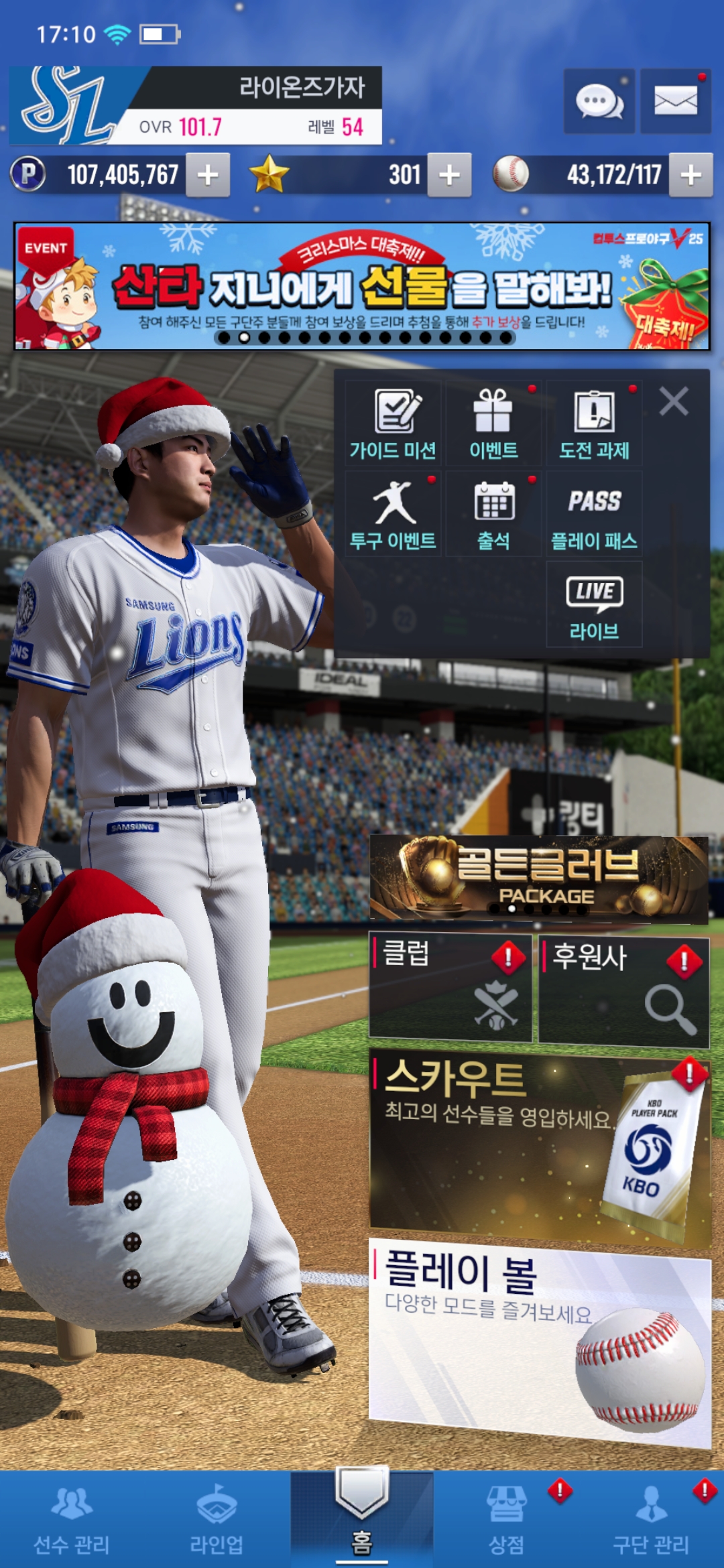Open 투구 이벤트

coord(394,514)
